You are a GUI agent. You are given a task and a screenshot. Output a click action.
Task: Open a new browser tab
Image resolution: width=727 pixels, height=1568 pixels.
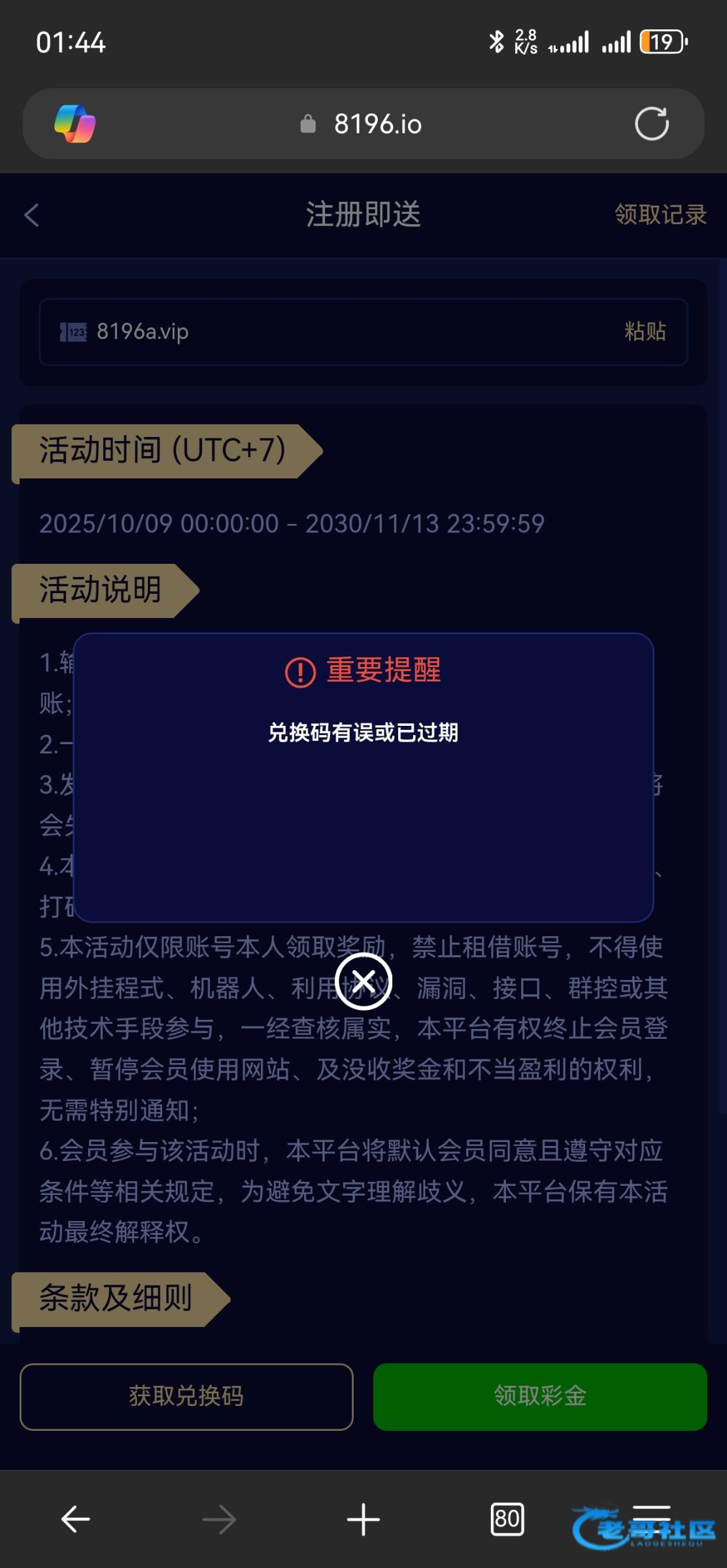click(x=363, y=1519)
